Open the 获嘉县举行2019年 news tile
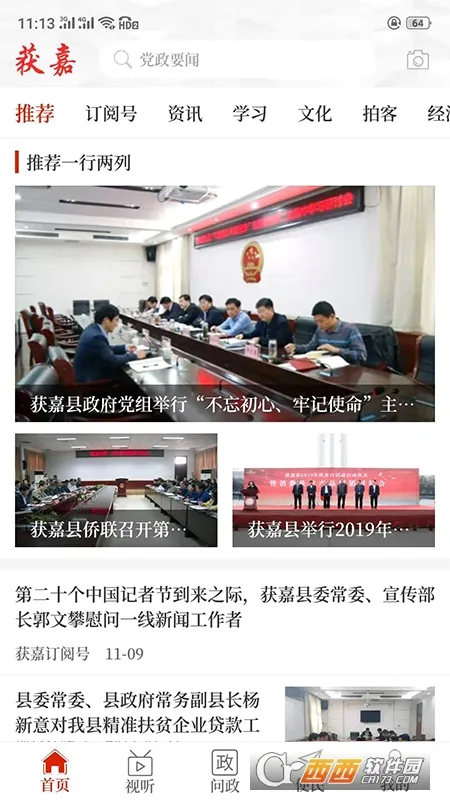450x800 pixels. 334,490
